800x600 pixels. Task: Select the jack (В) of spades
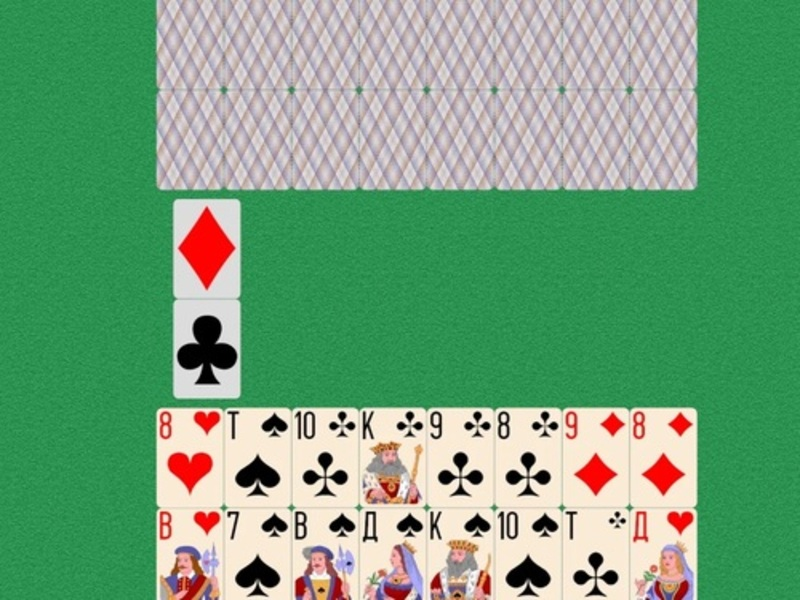pos(325,555)
